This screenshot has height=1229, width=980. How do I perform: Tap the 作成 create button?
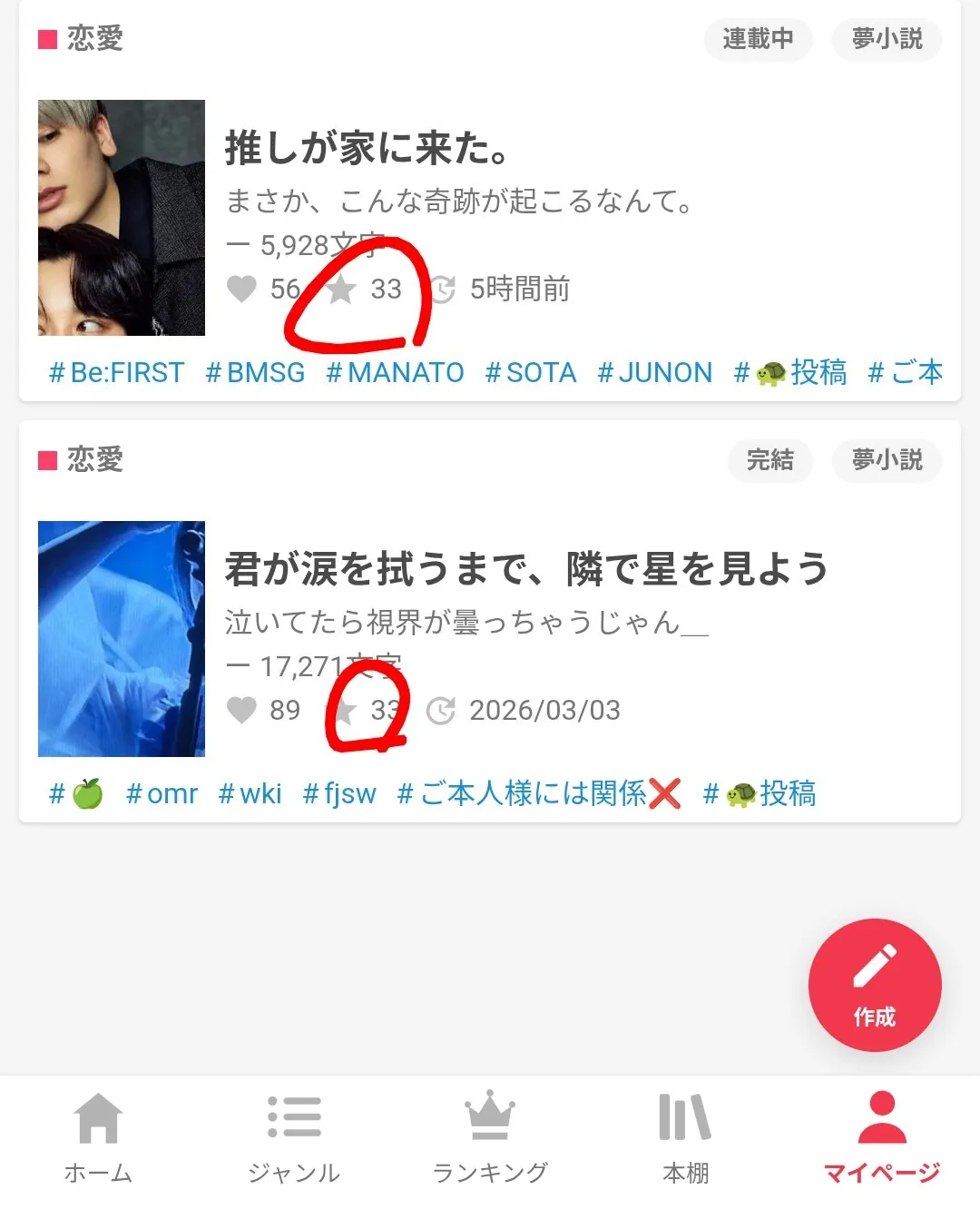point(875,985)
